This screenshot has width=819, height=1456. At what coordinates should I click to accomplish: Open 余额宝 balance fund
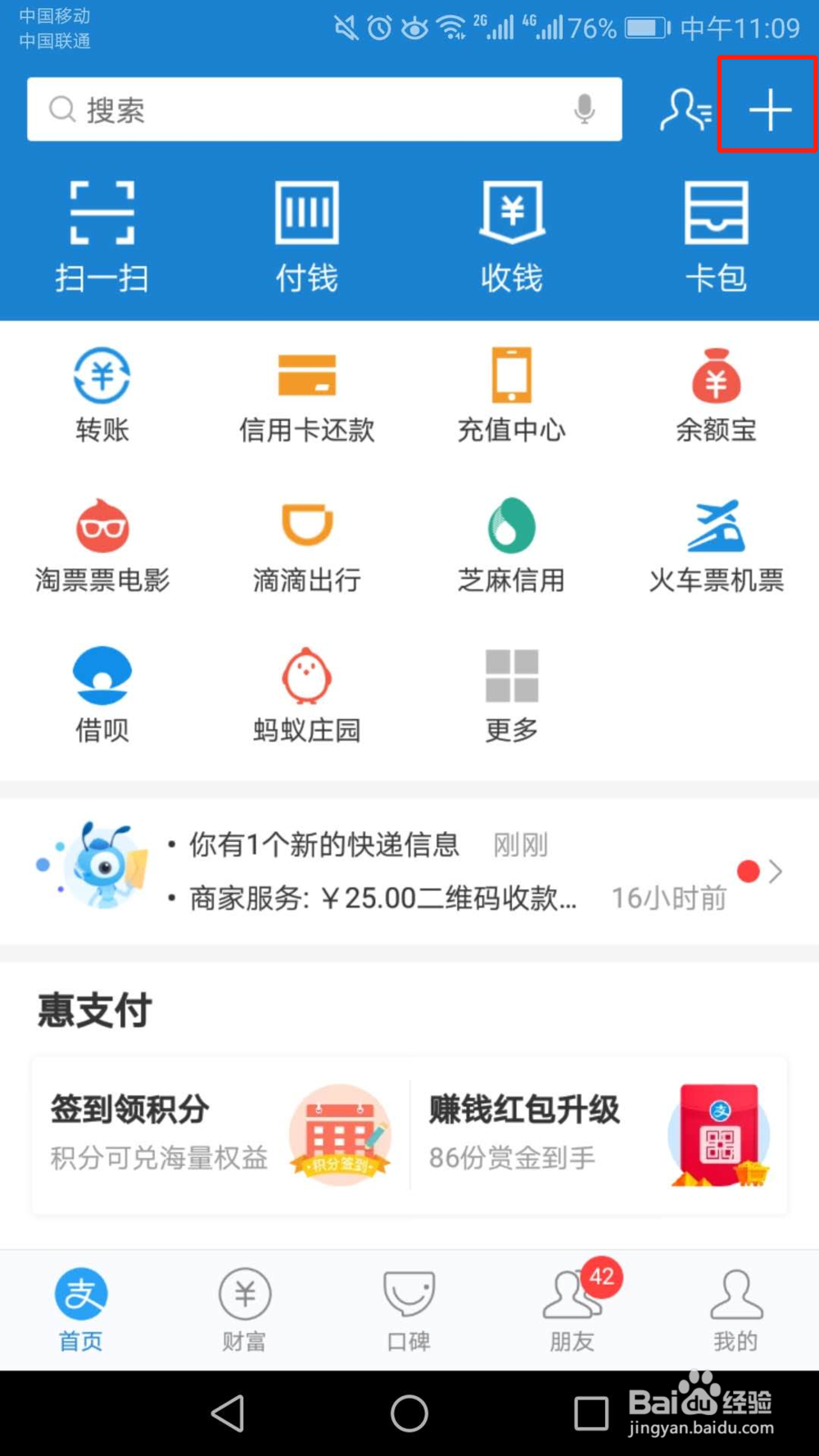716,393
